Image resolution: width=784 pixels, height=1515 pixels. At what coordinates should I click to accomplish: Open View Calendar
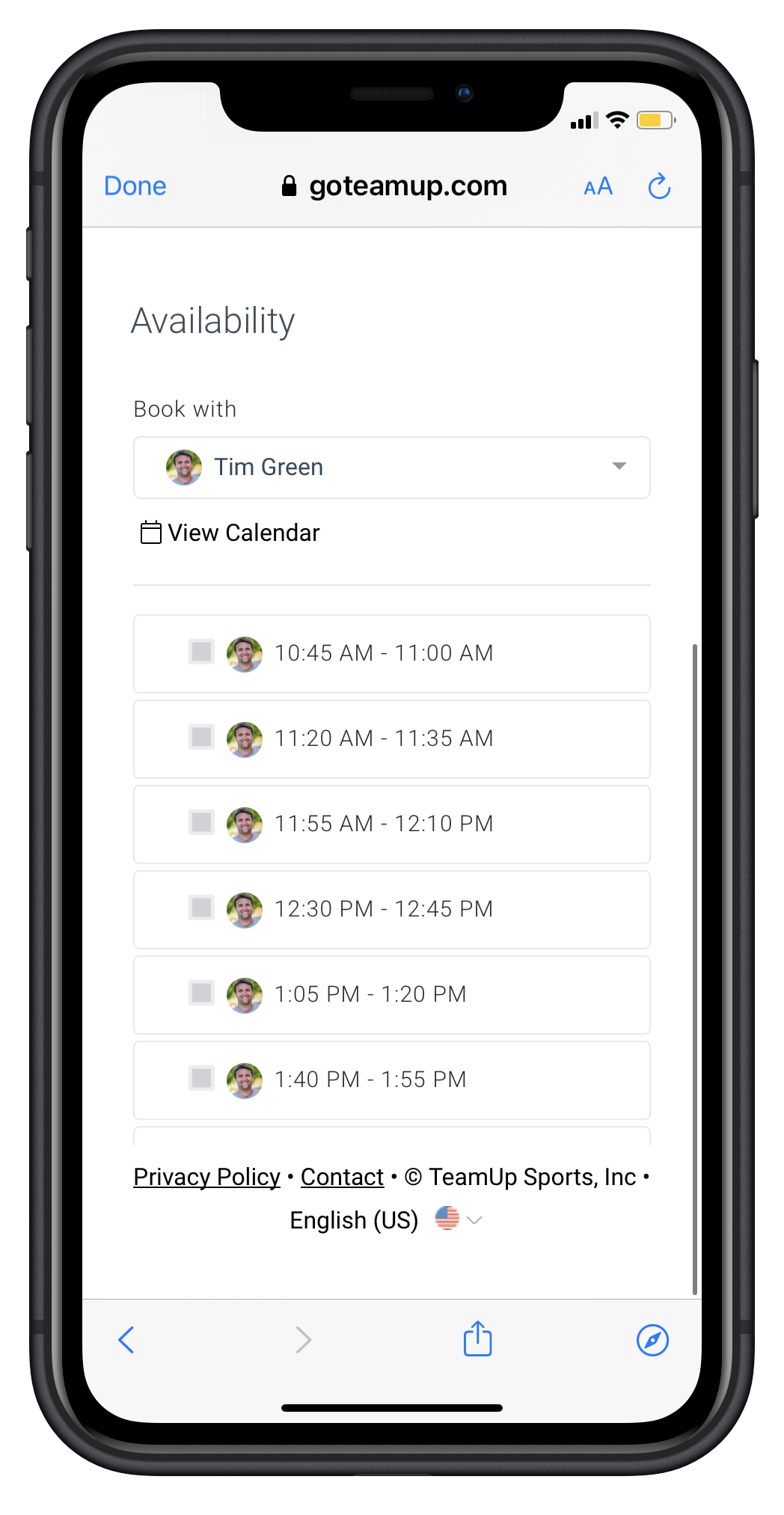(230, 533)
